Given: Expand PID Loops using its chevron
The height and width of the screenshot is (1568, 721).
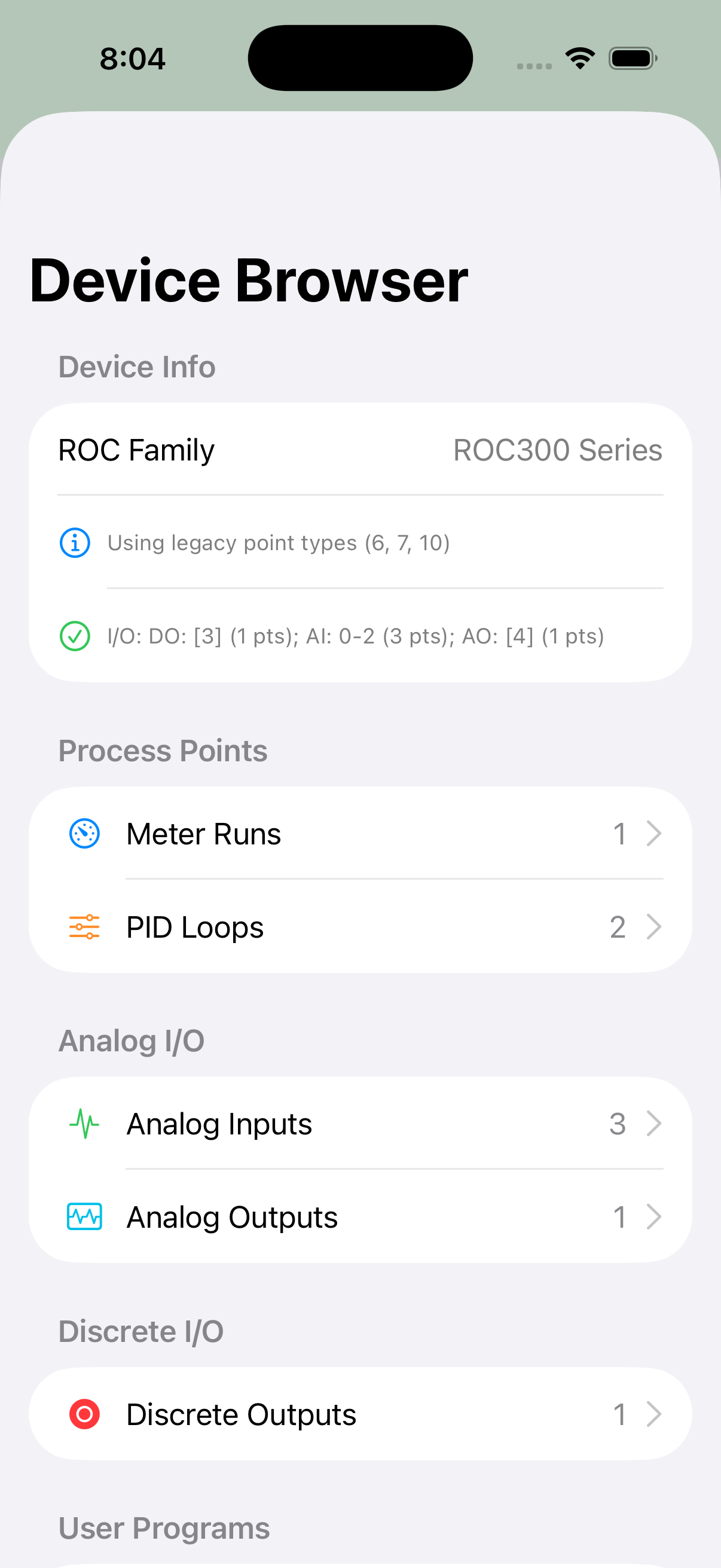Looking at the screenshot, I should (x=655, y=926).
